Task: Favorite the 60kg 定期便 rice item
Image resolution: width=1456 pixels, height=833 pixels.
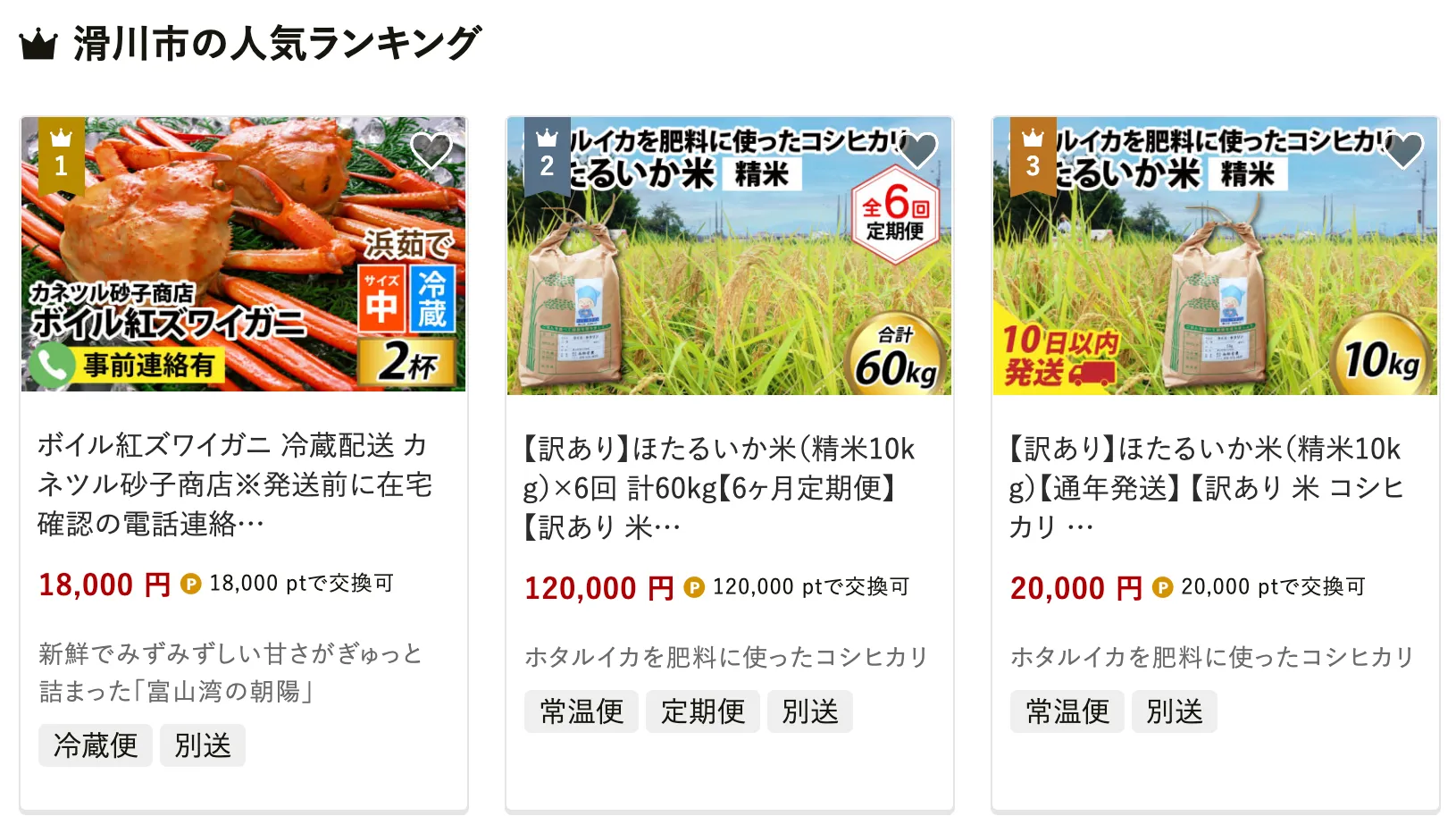Action: (x=916, y=150)
